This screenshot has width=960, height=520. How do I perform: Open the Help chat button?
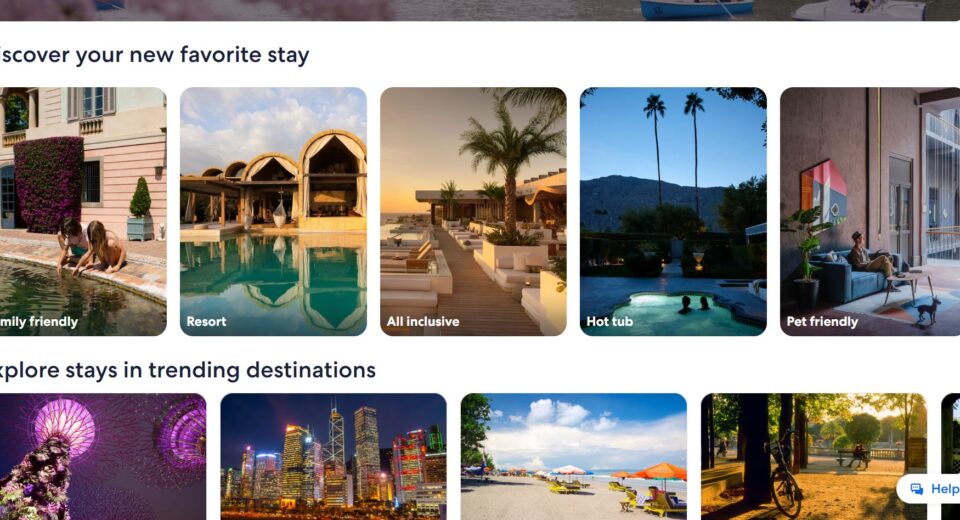tap(932, 489)
